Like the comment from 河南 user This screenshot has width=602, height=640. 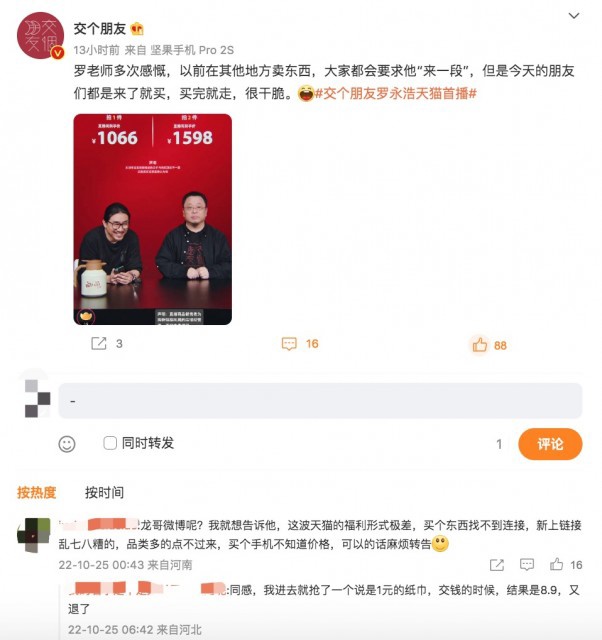[x=556, y=565]
